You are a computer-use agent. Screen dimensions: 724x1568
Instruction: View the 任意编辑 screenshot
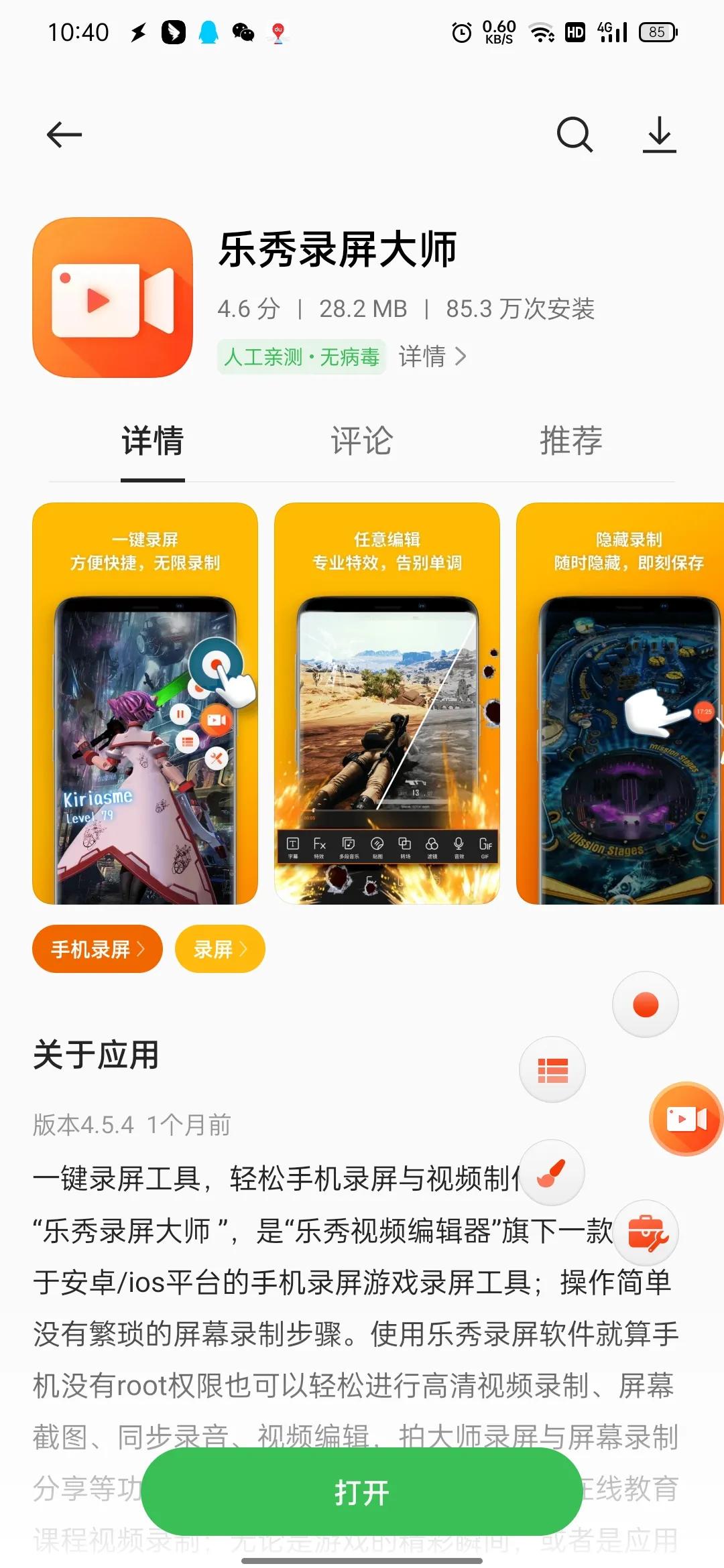(387, 704)
